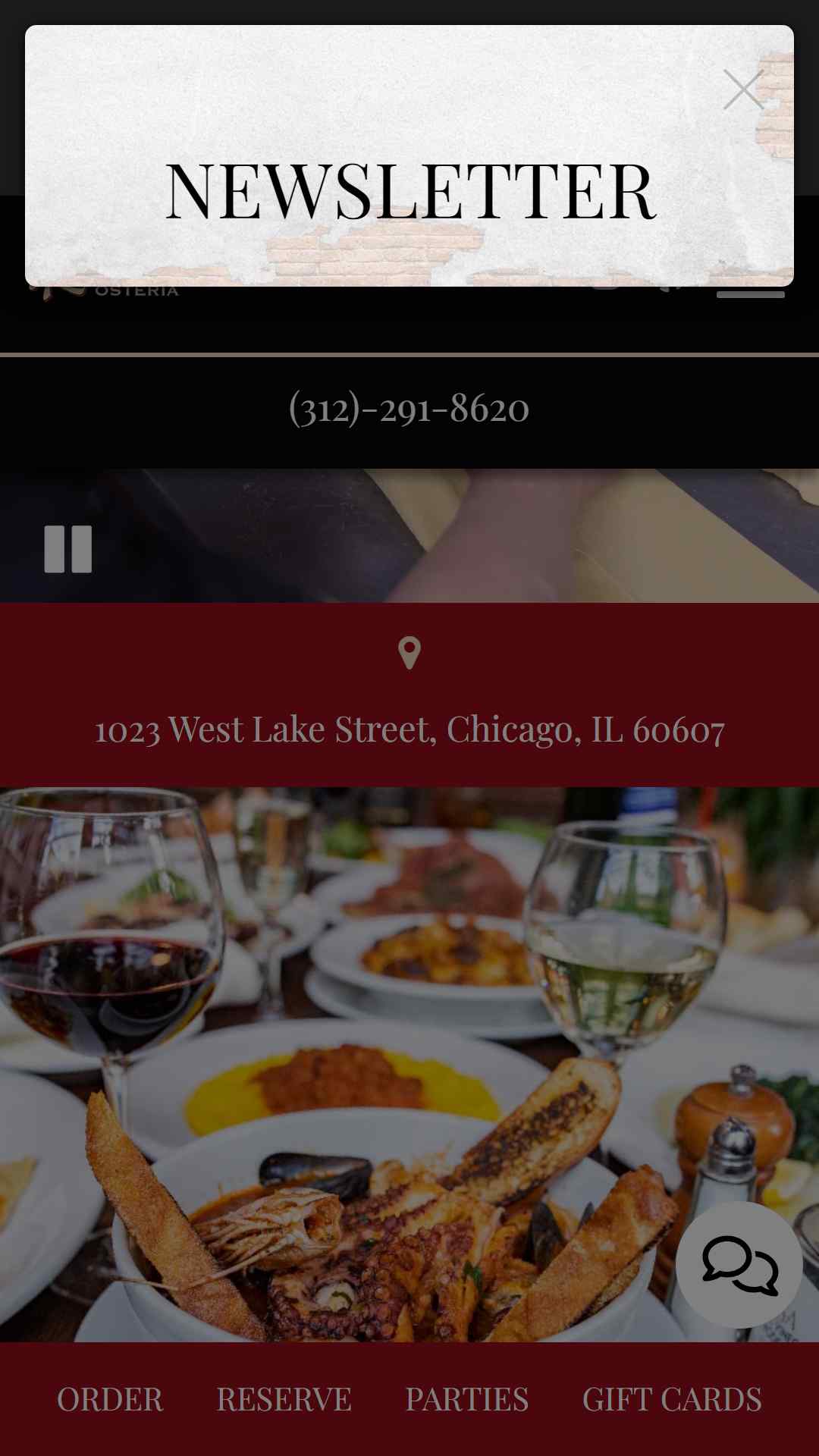Tap the ORDER button
This screenshot has height=1456, width=819.
click(x=110, y=1400)
